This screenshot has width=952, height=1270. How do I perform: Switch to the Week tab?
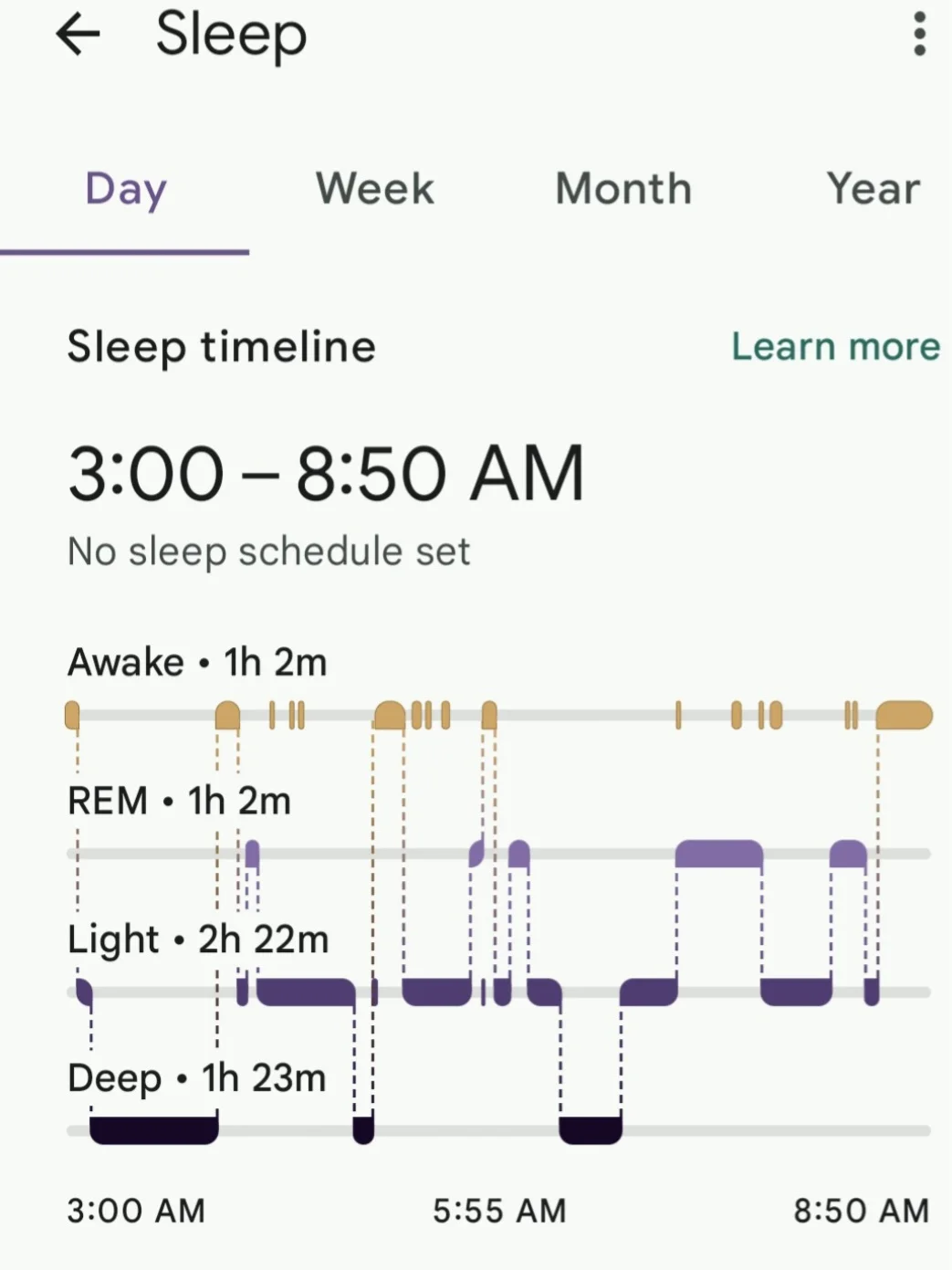click(374, 189)
